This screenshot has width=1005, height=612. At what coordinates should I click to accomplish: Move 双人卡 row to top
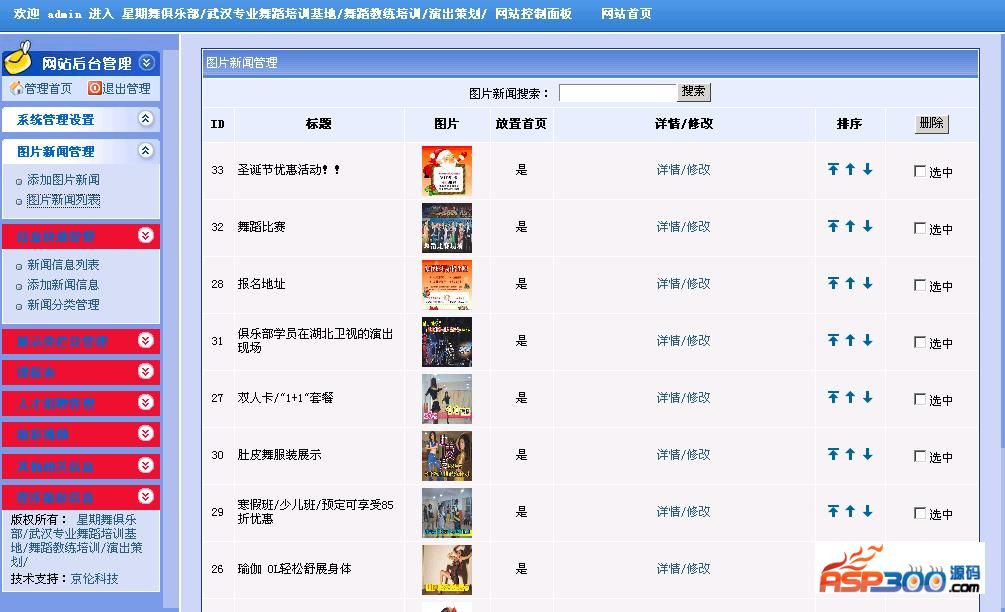click(833, 398)
